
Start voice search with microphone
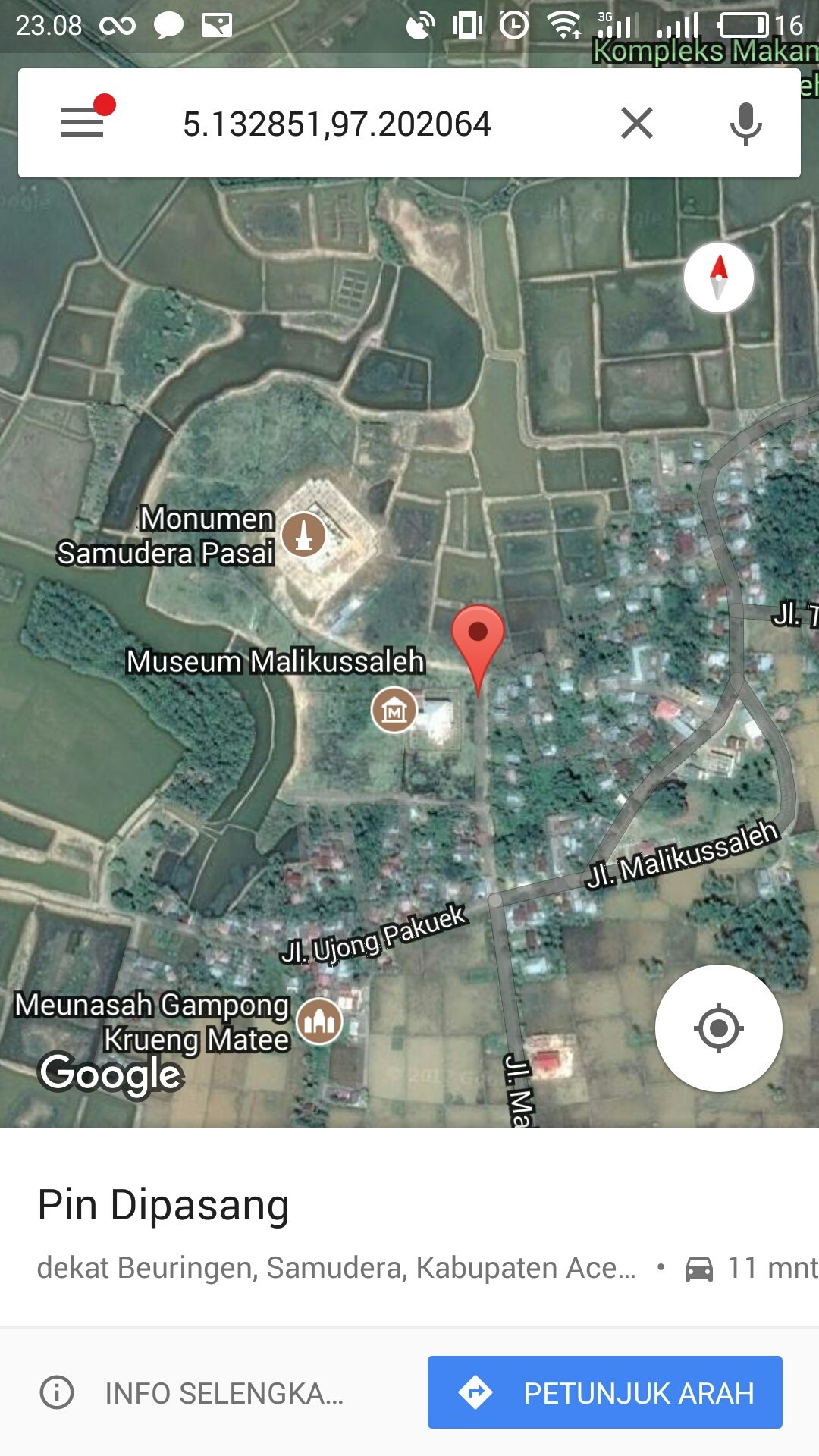[746, 123]
